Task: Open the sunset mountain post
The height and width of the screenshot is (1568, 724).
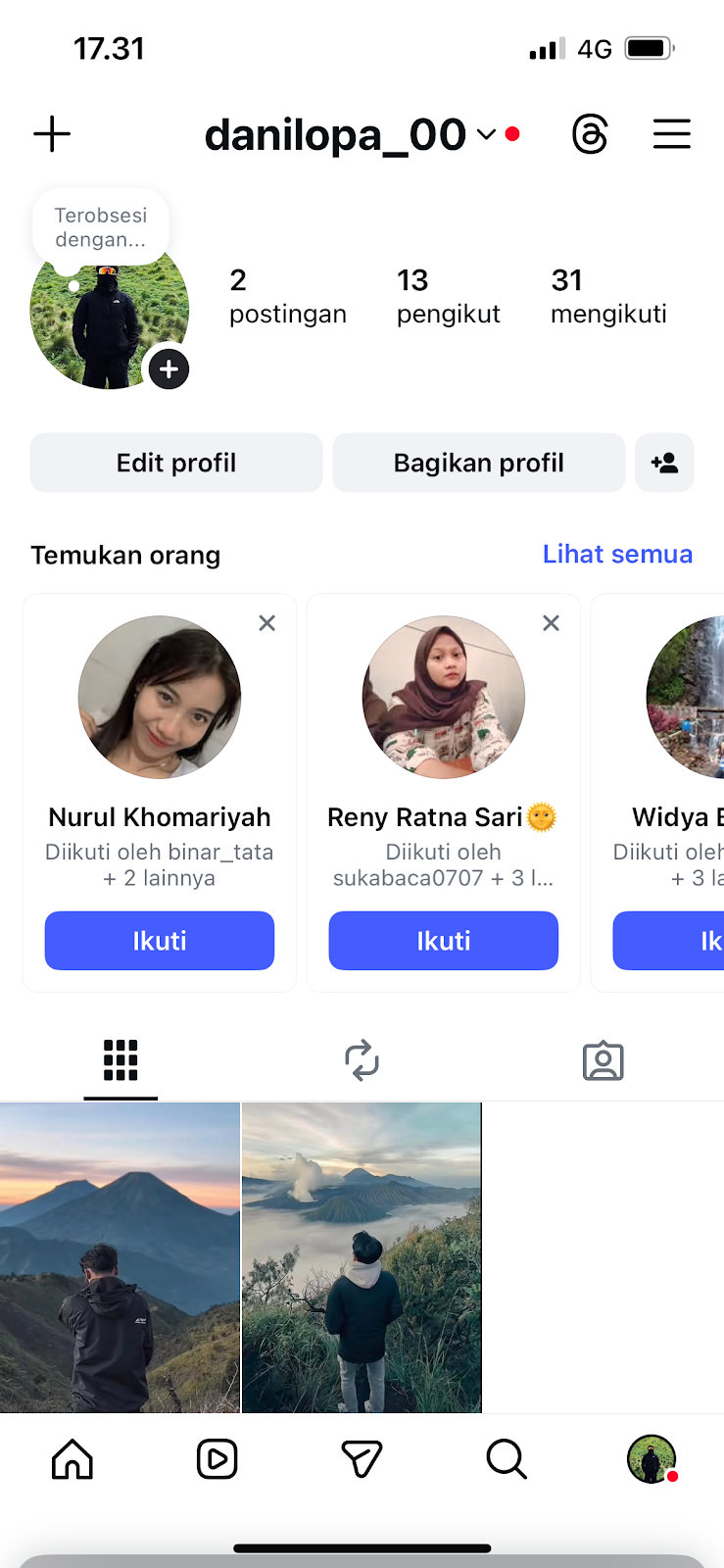Action: (x=120, y=1257)
